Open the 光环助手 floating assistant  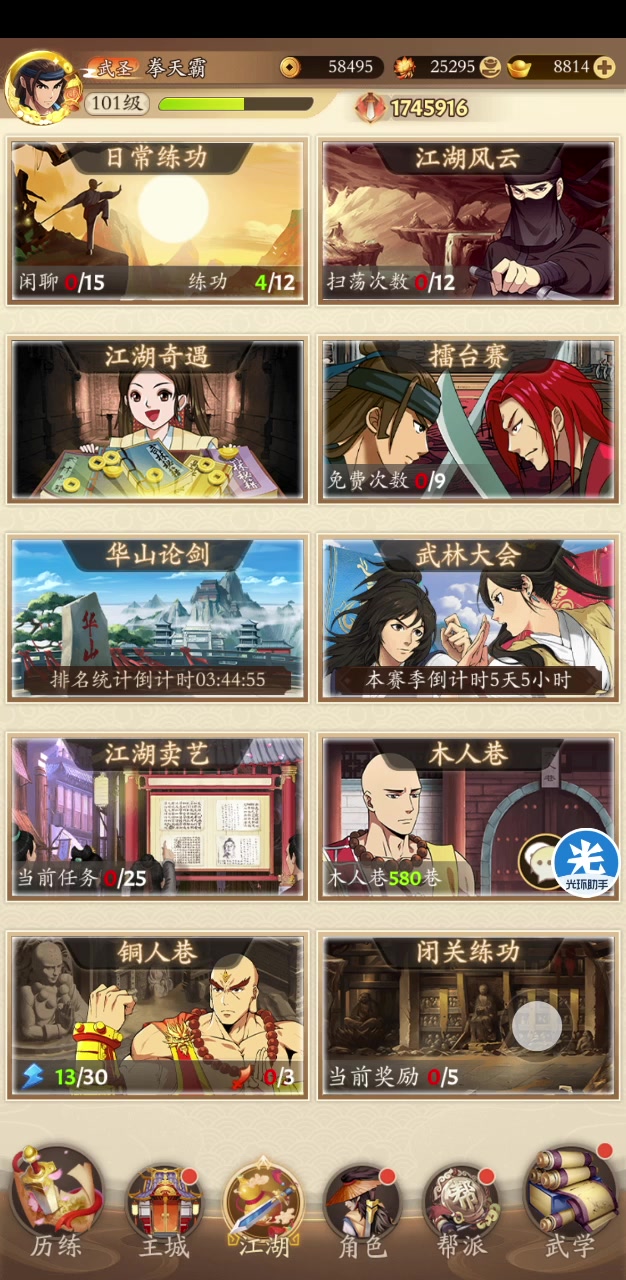[587, 864]
